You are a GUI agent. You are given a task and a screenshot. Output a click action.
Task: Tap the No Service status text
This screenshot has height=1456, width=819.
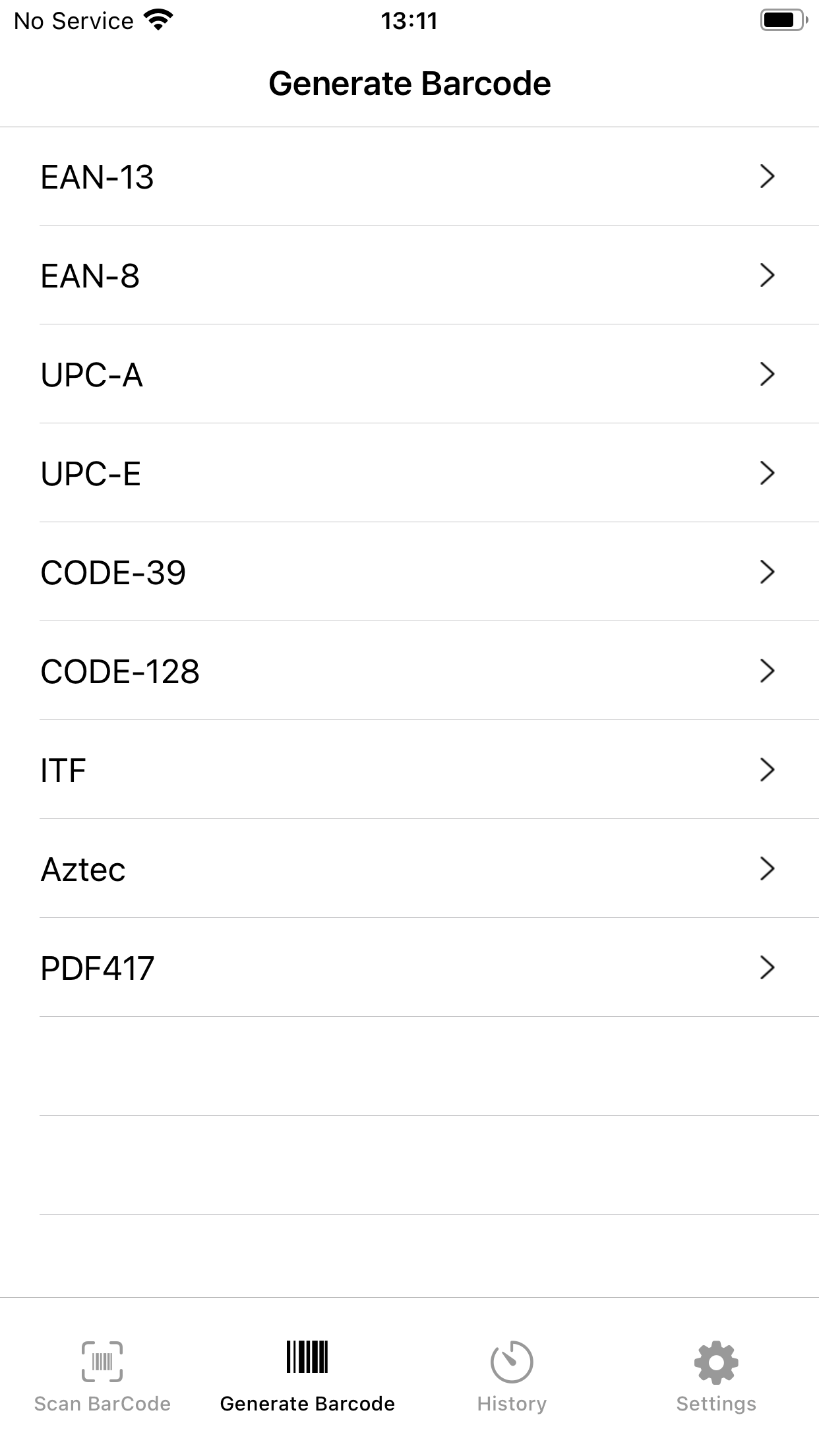point(73,20)
